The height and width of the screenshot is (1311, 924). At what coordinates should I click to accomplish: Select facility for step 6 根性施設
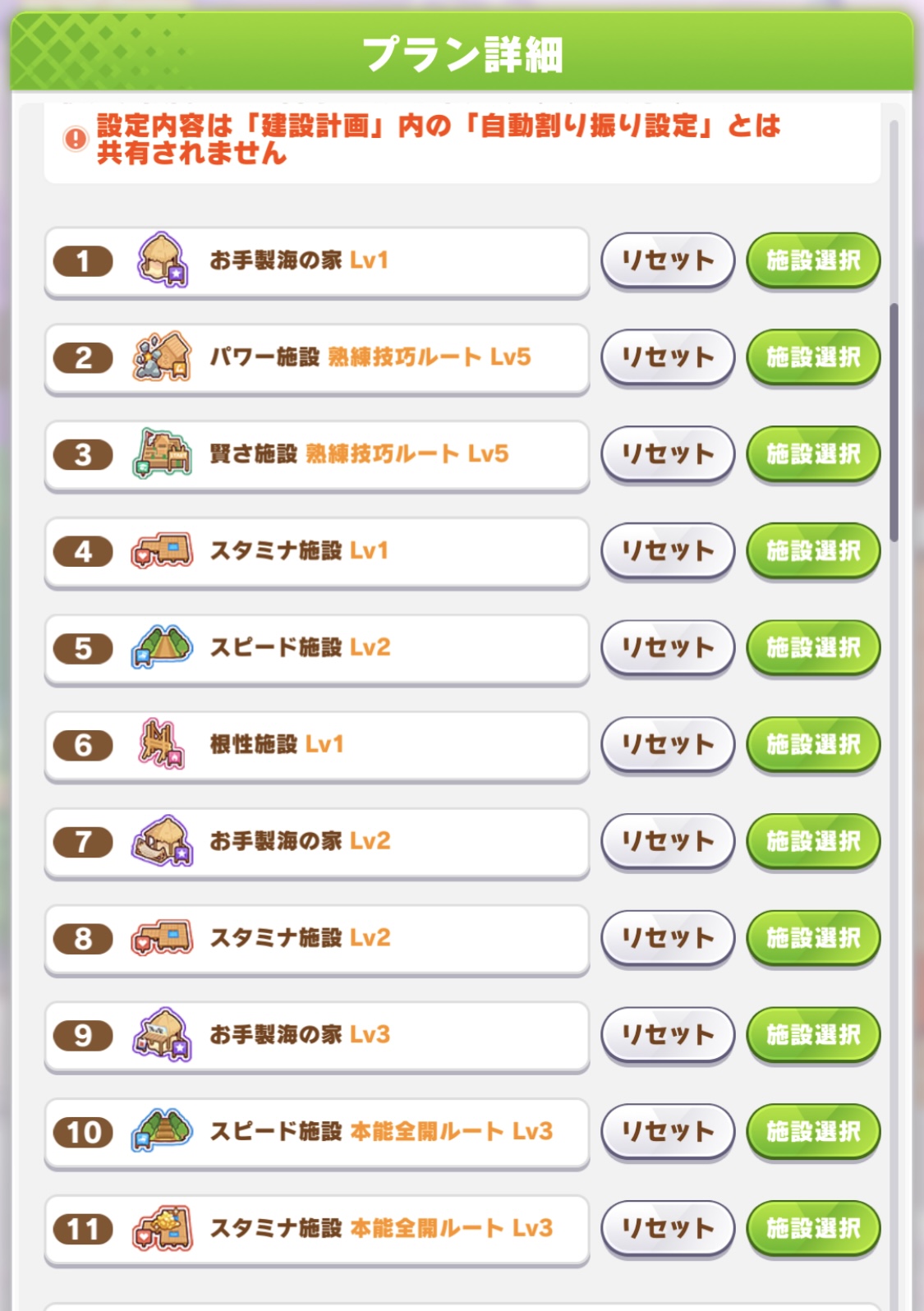813,744
